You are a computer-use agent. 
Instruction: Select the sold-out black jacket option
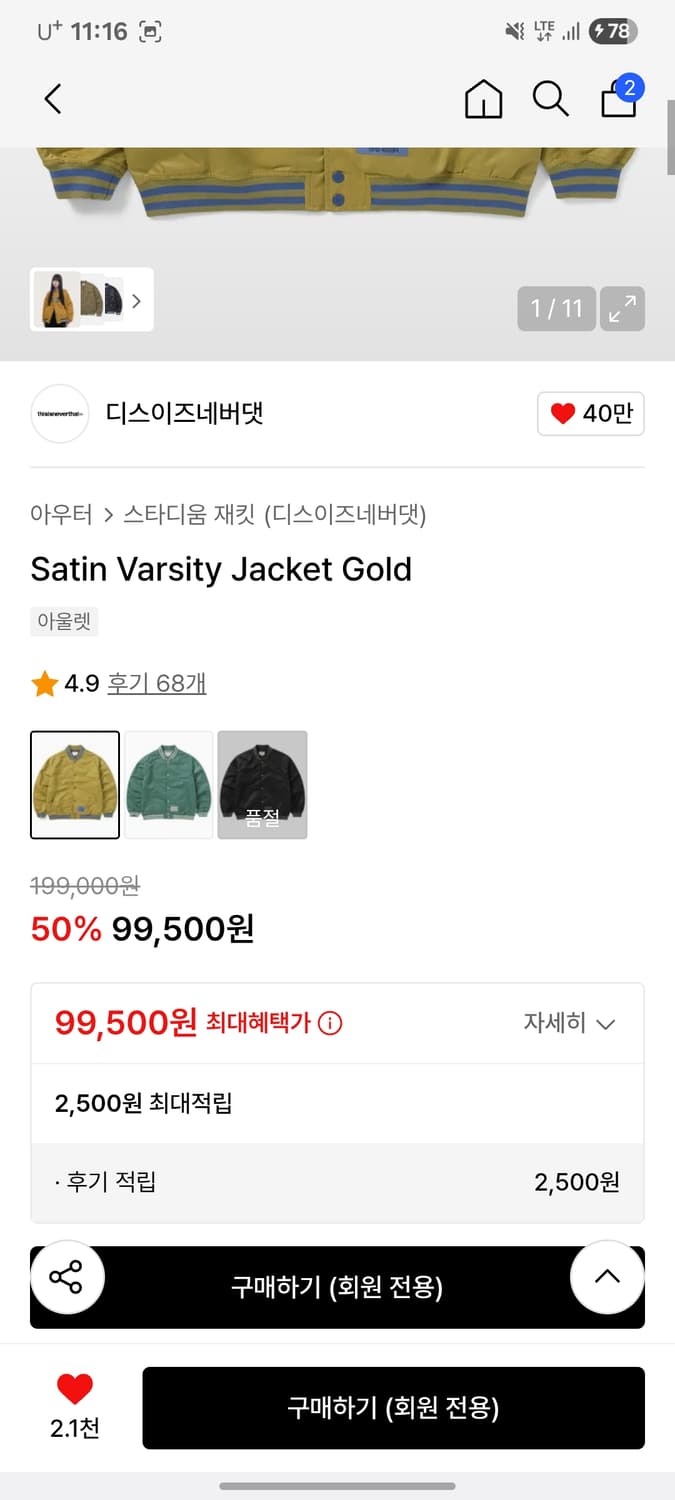pyautogui.click(x=262, y=785)
